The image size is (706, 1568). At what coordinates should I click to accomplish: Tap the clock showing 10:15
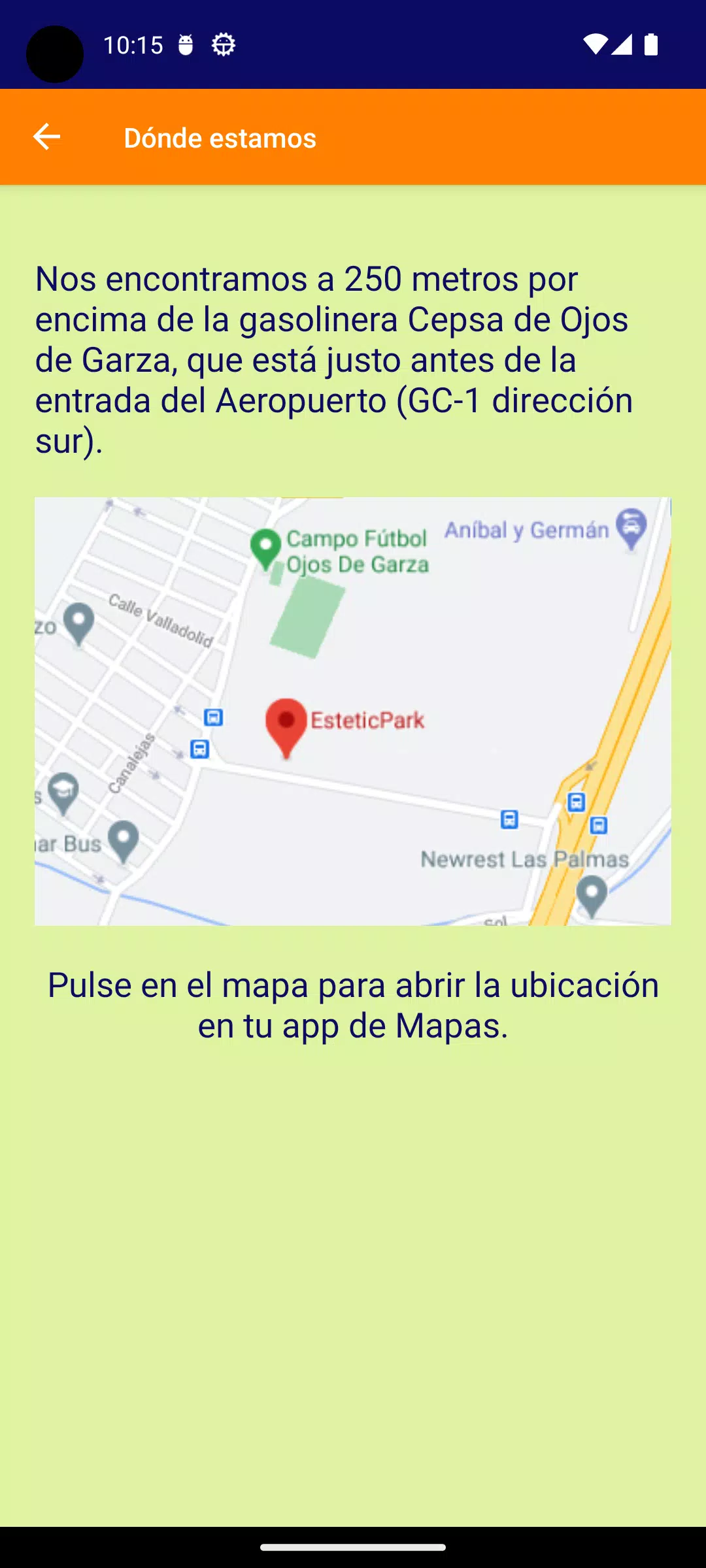[134, 45]
